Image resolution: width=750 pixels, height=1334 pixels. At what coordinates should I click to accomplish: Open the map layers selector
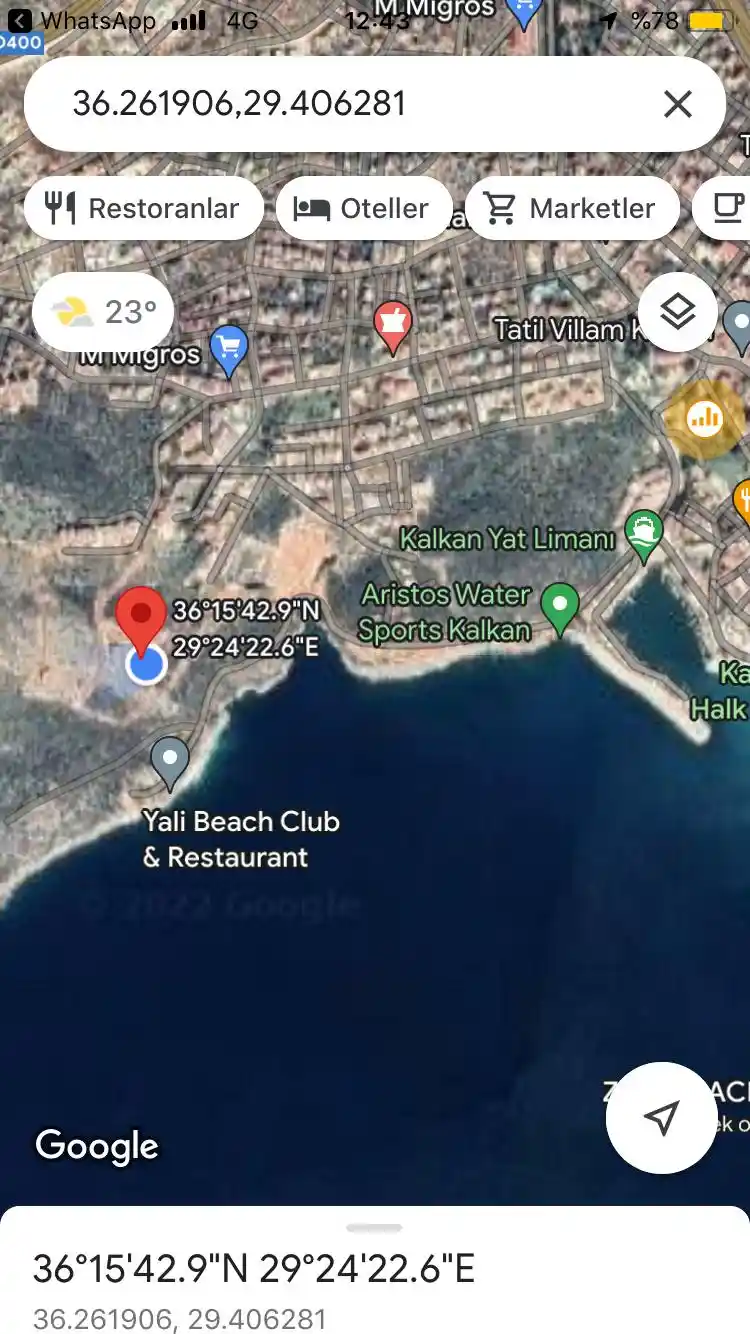[678, 312]
